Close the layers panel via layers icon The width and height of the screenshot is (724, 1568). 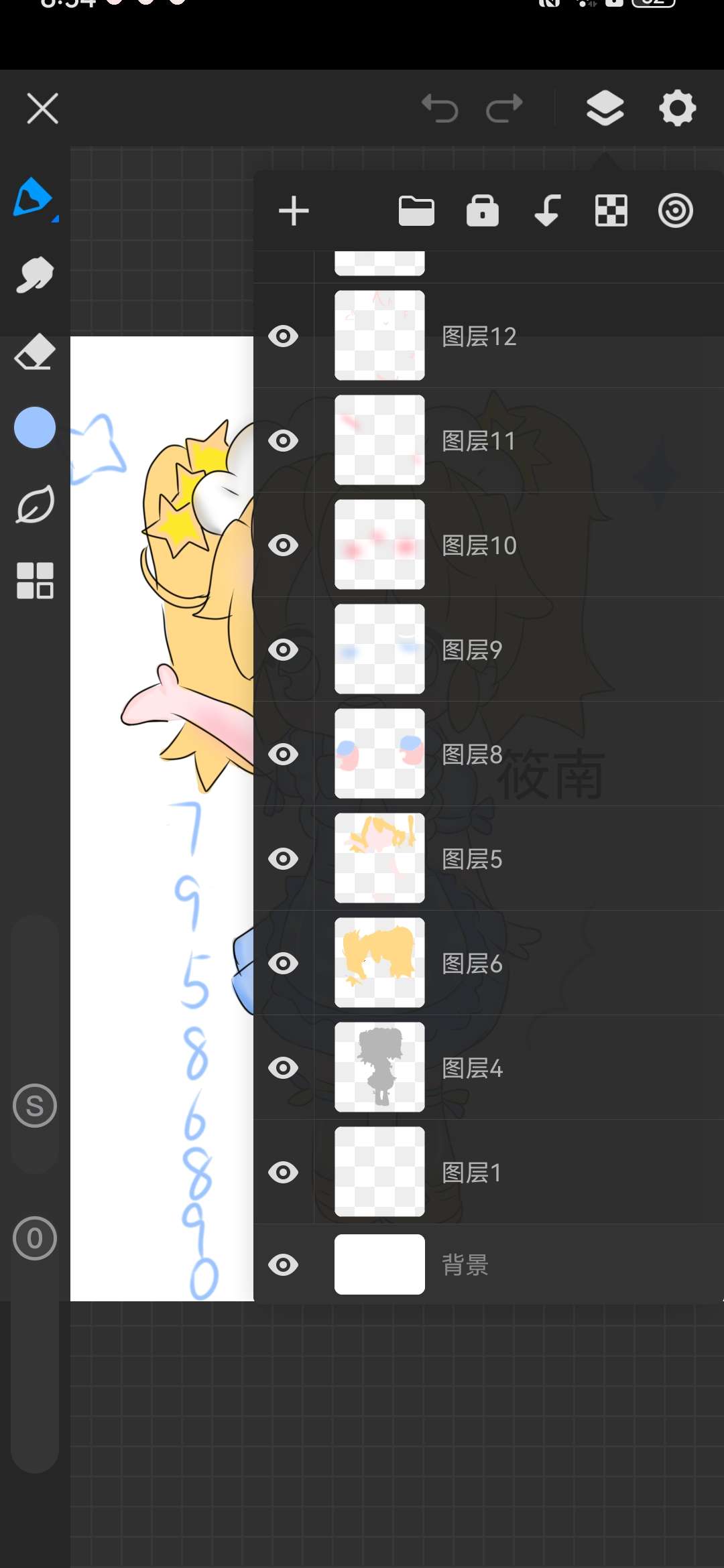605,109
